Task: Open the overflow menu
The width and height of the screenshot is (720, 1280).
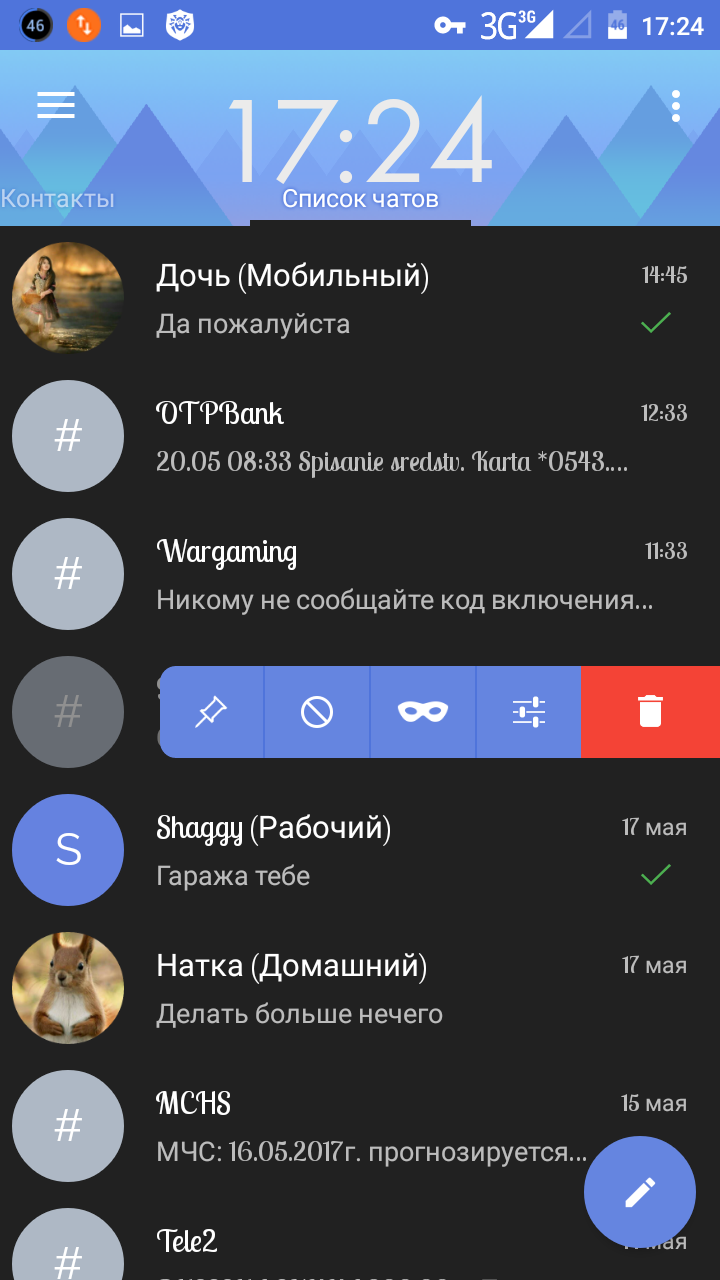Action: [676, 106]
